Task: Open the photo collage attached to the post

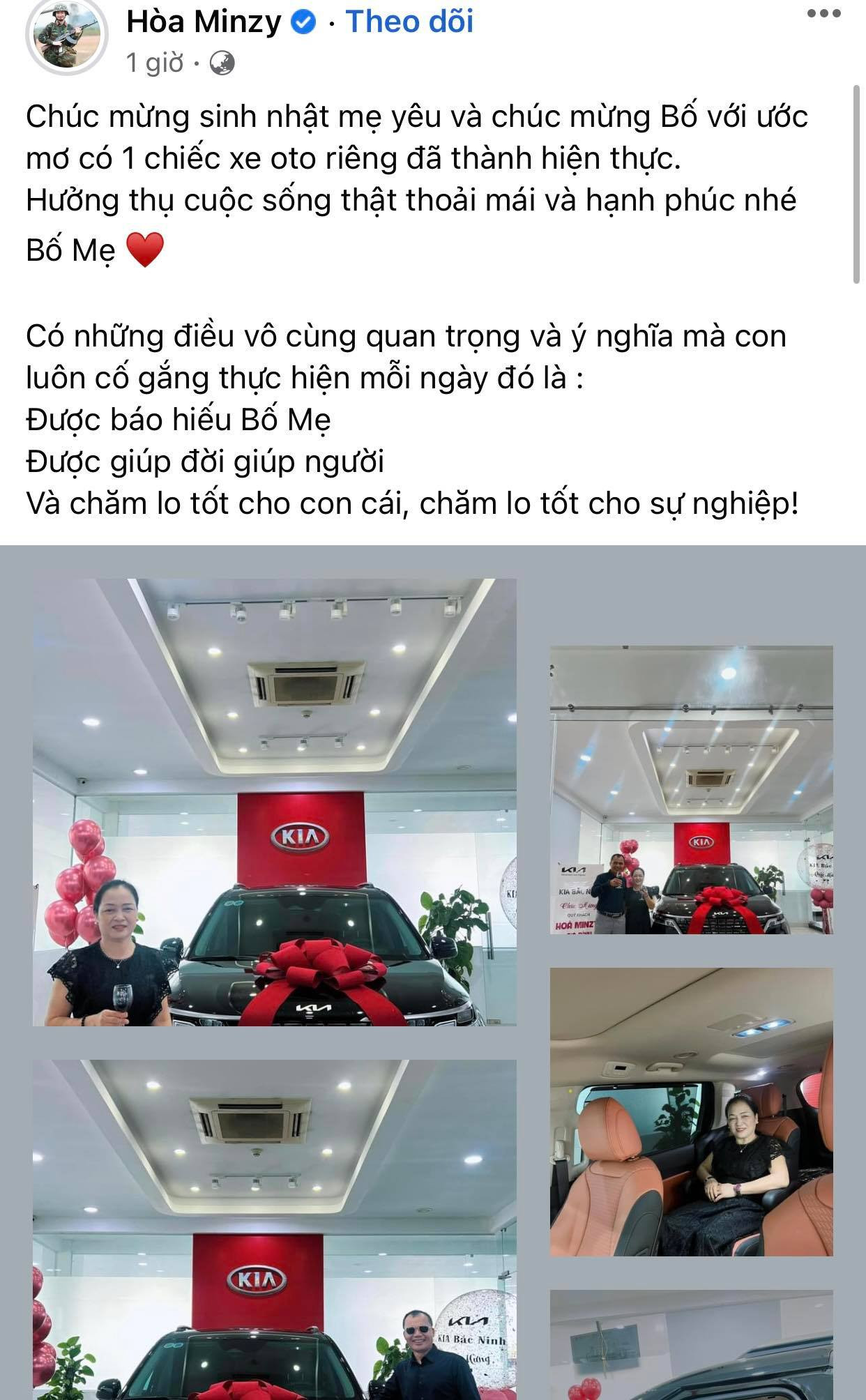Action: point(275,802)
